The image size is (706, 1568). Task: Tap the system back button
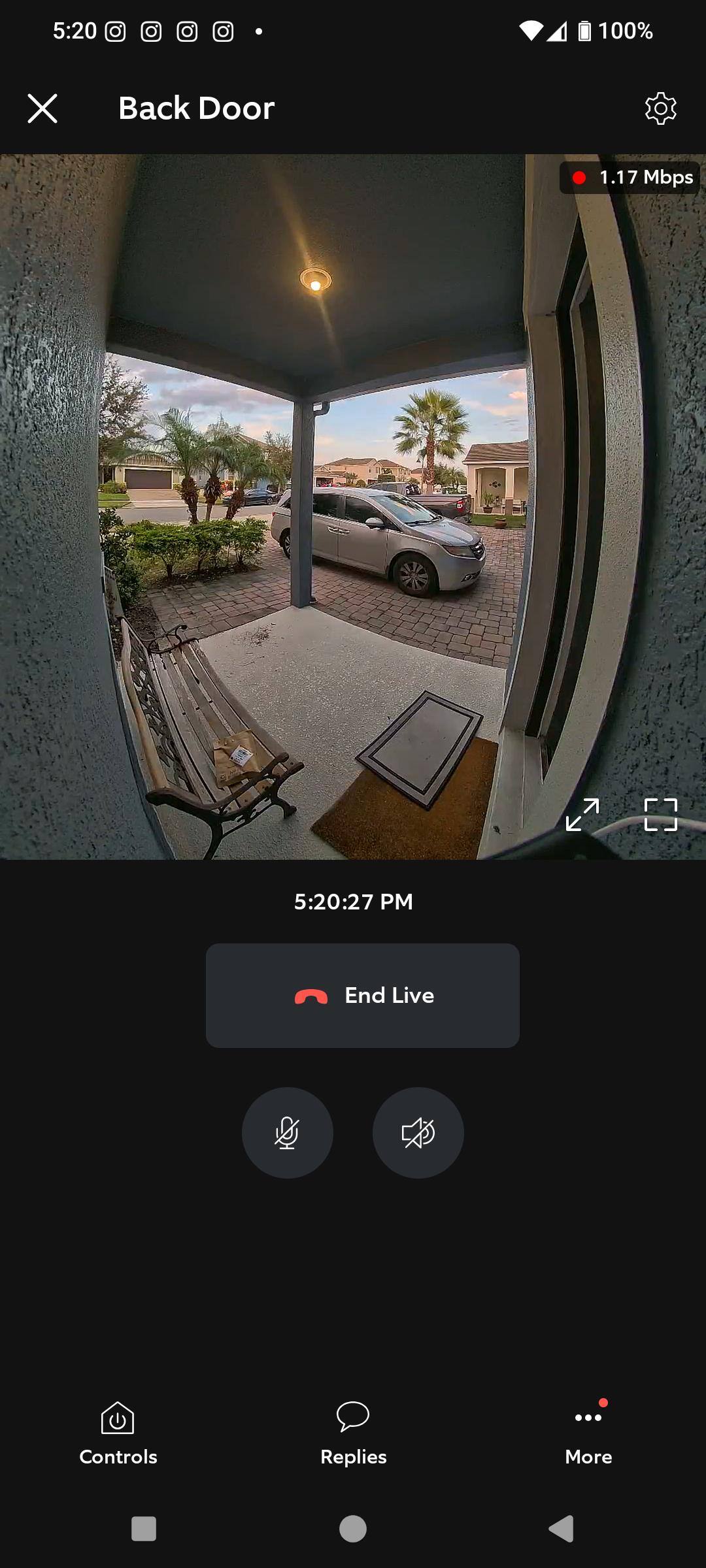pyautogui.click(x=562, y=1529)
